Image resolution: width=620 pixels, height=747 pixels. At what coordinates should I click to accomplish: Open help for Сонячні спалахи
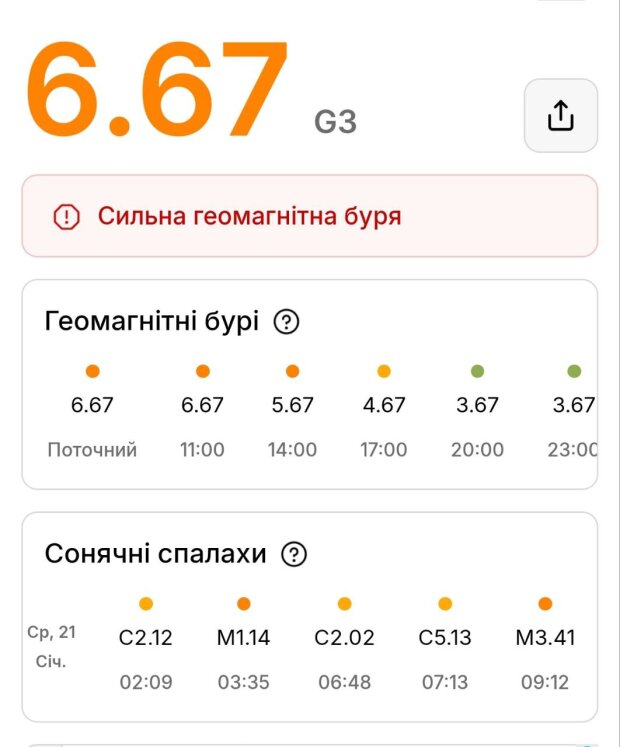pyautogui.click(x=294, y=554)
